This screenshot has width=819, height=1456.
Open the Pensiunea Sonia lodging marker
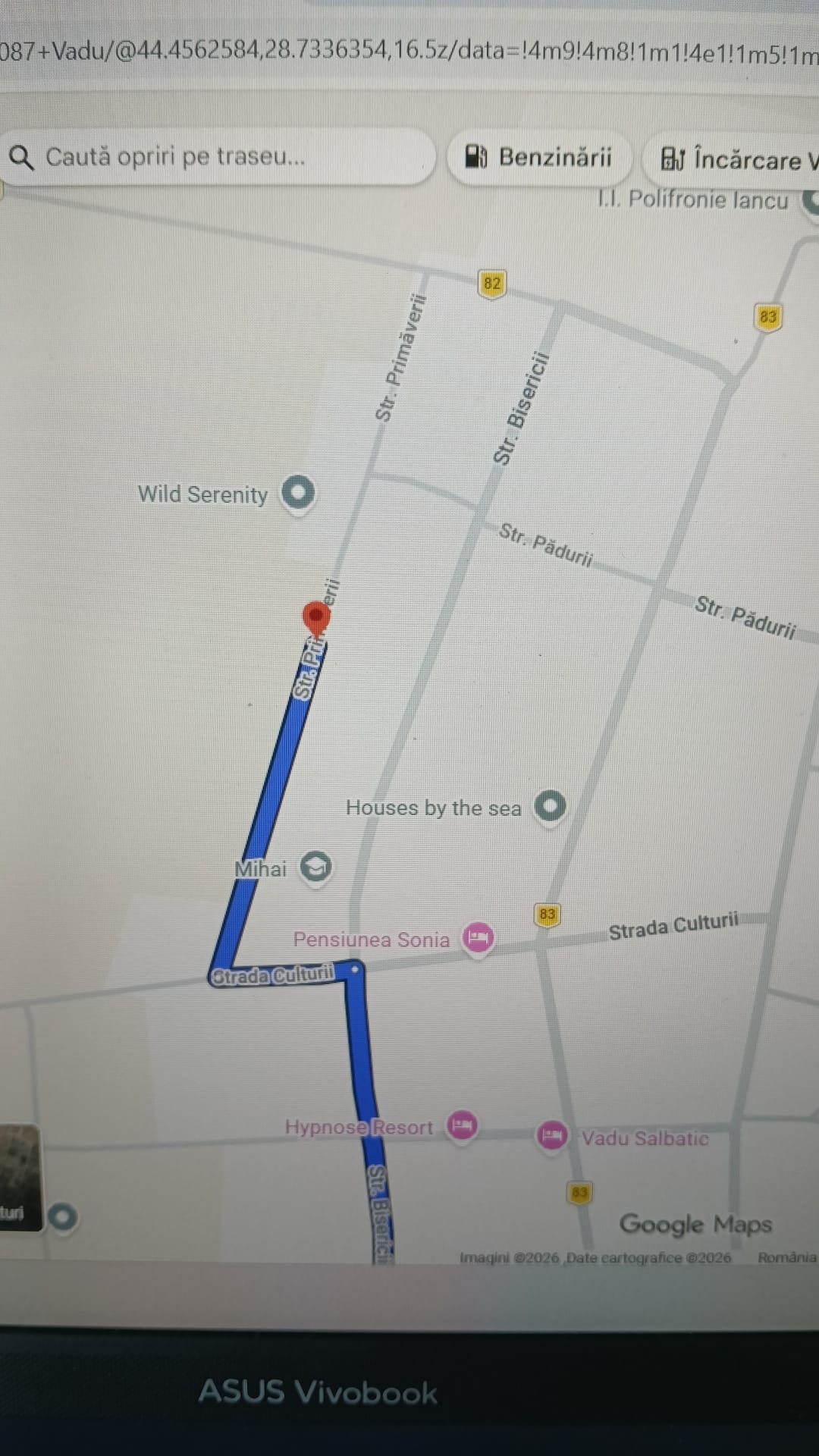coord(478,938)
